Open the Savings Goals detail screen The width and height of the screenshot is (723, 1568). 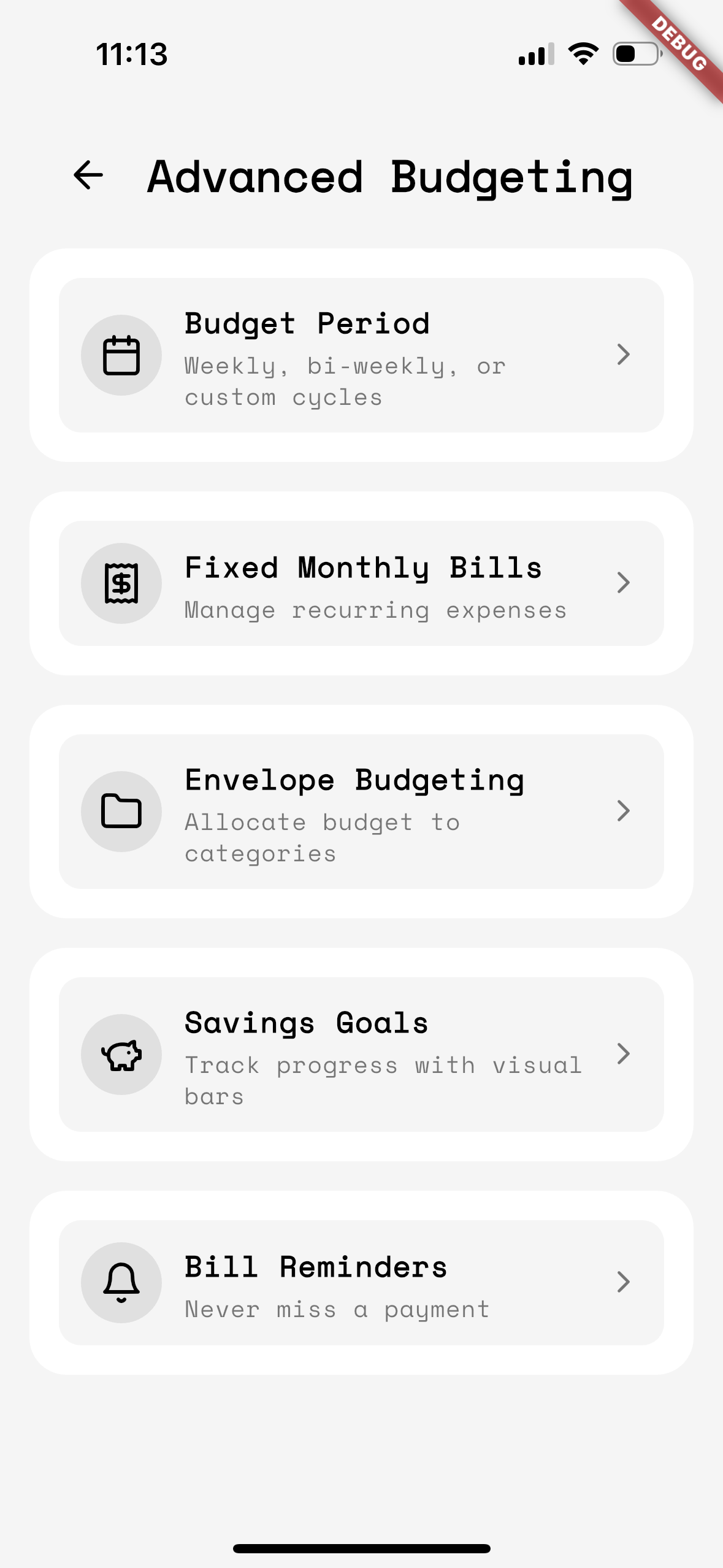click(624, 1054)
